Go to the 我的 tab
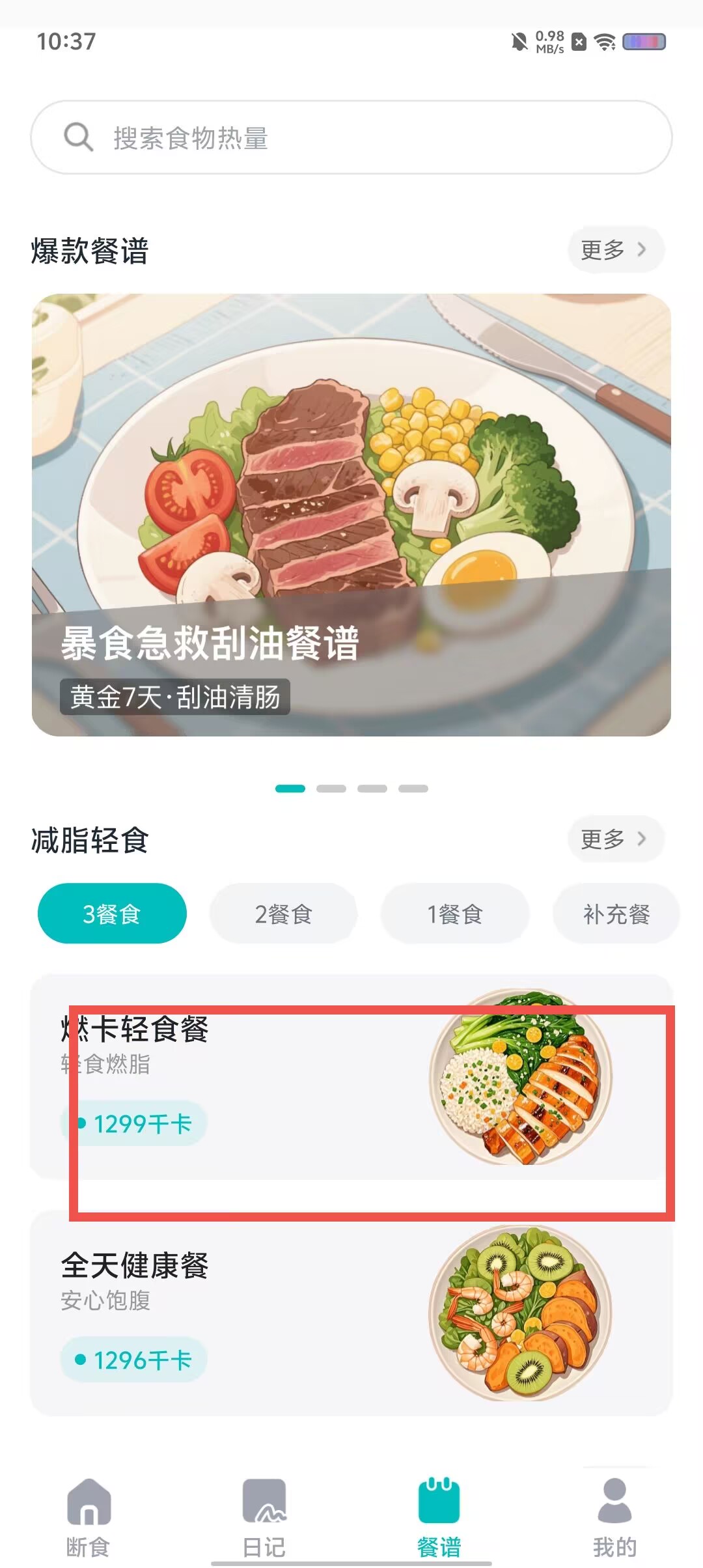Screen dimensions: 703x1568 [x=614, y=1517]
